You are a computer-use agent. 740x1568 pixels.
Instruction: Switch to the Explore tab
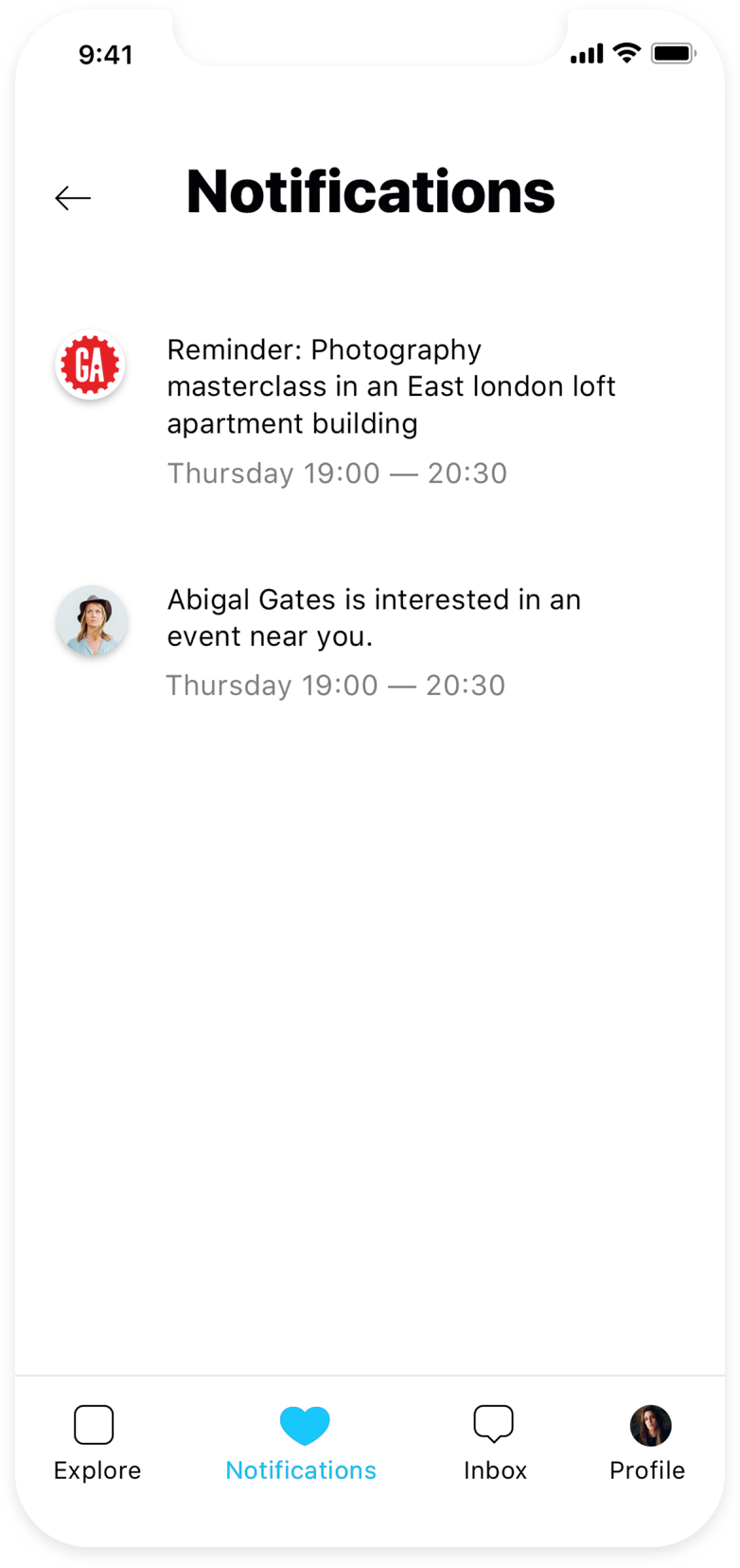(97, 1443)
